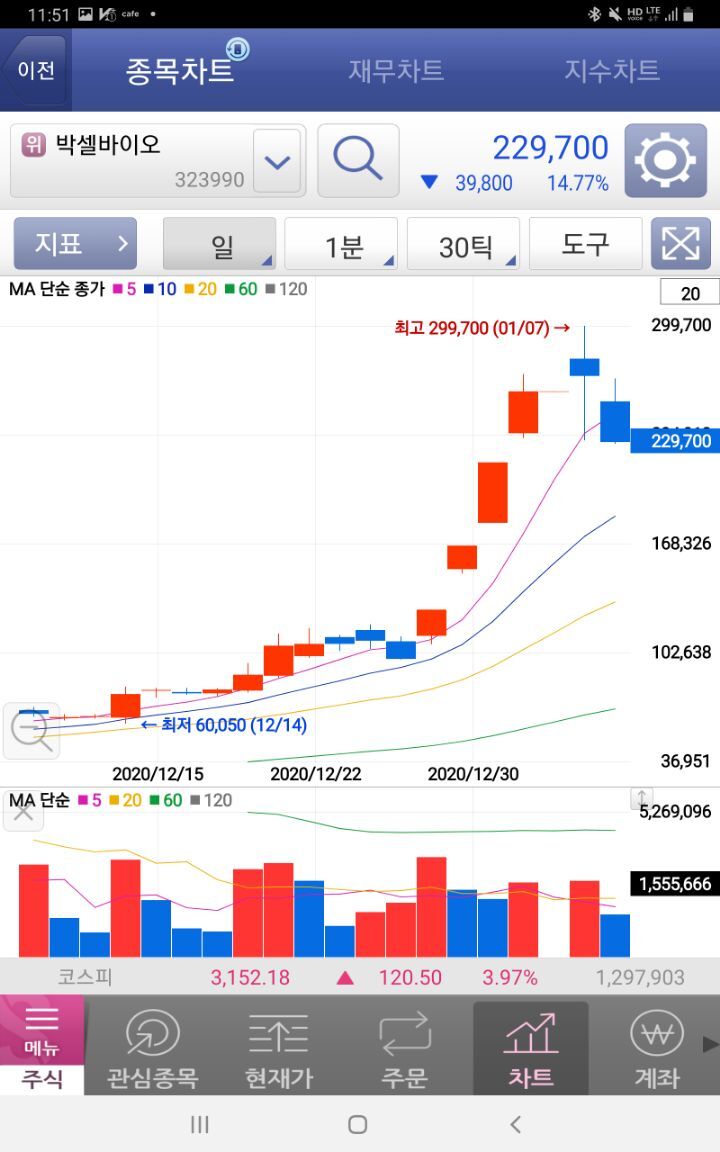Screen dimensions: 720x1152
Task: Go back with the 이전 button
Action: pyautogui.click(x=35, y=71)
